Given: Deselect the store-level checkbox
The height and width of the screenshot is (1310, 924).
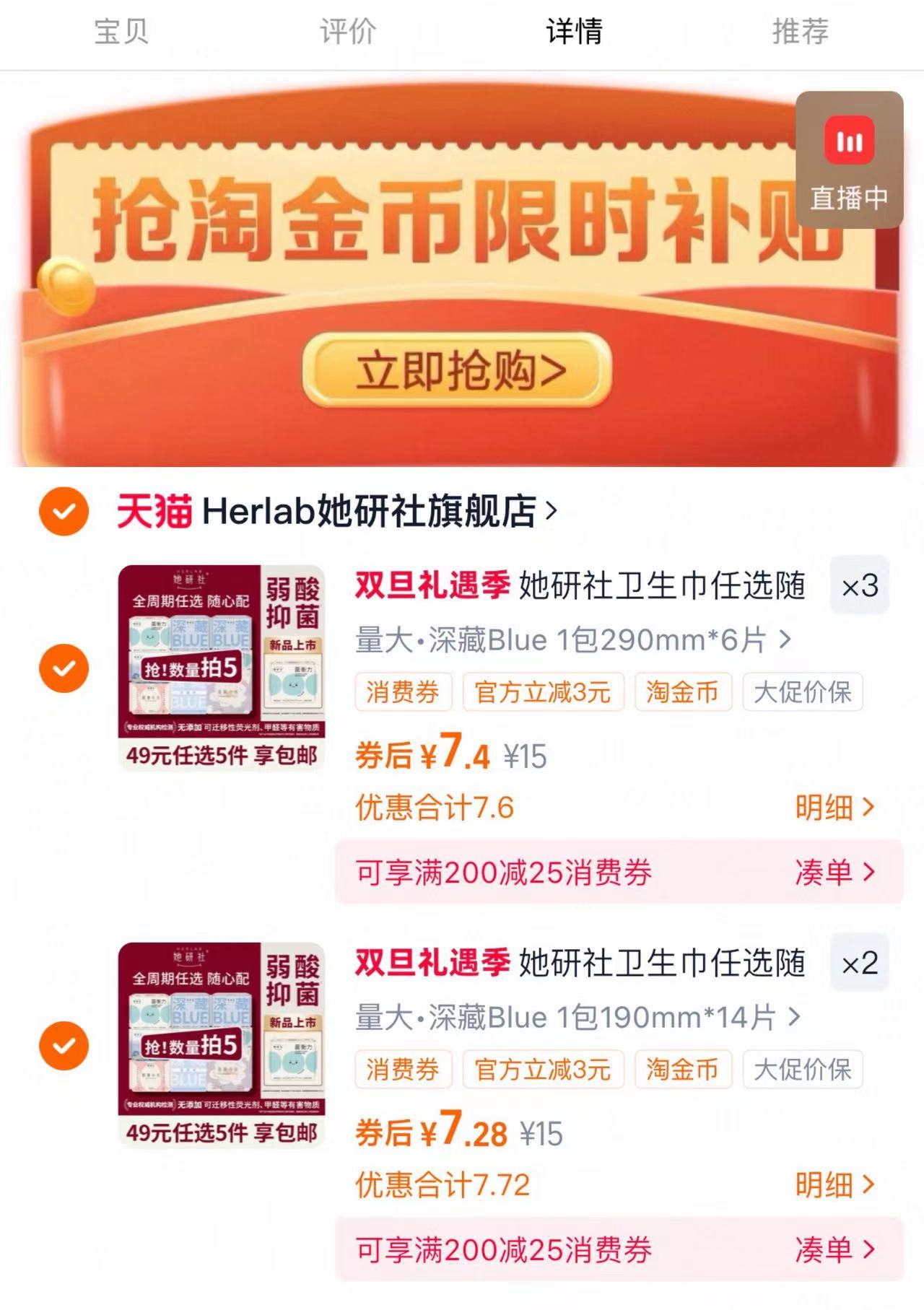Looking at the screenshot, I should point(64,510).
